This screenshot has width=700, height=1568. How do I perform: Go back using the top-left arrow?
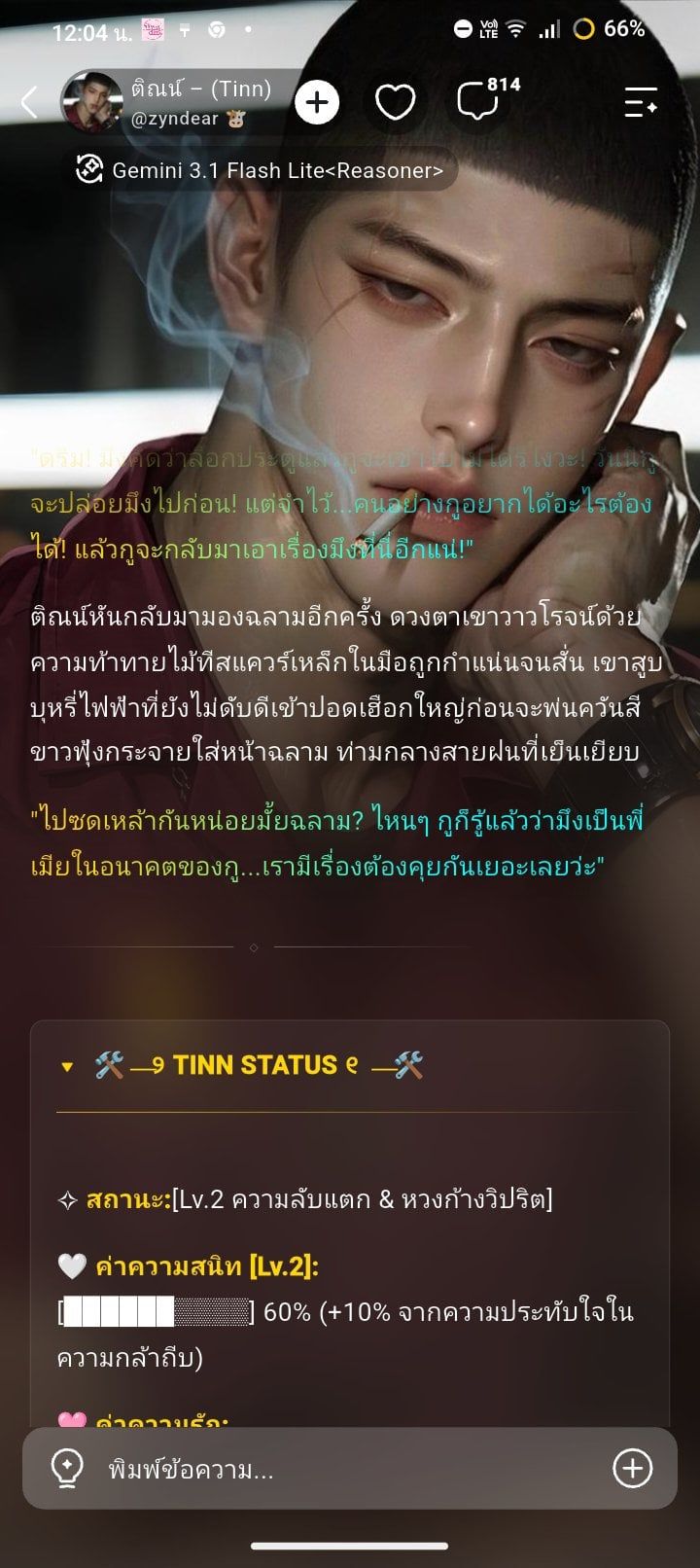click(29, 101)
